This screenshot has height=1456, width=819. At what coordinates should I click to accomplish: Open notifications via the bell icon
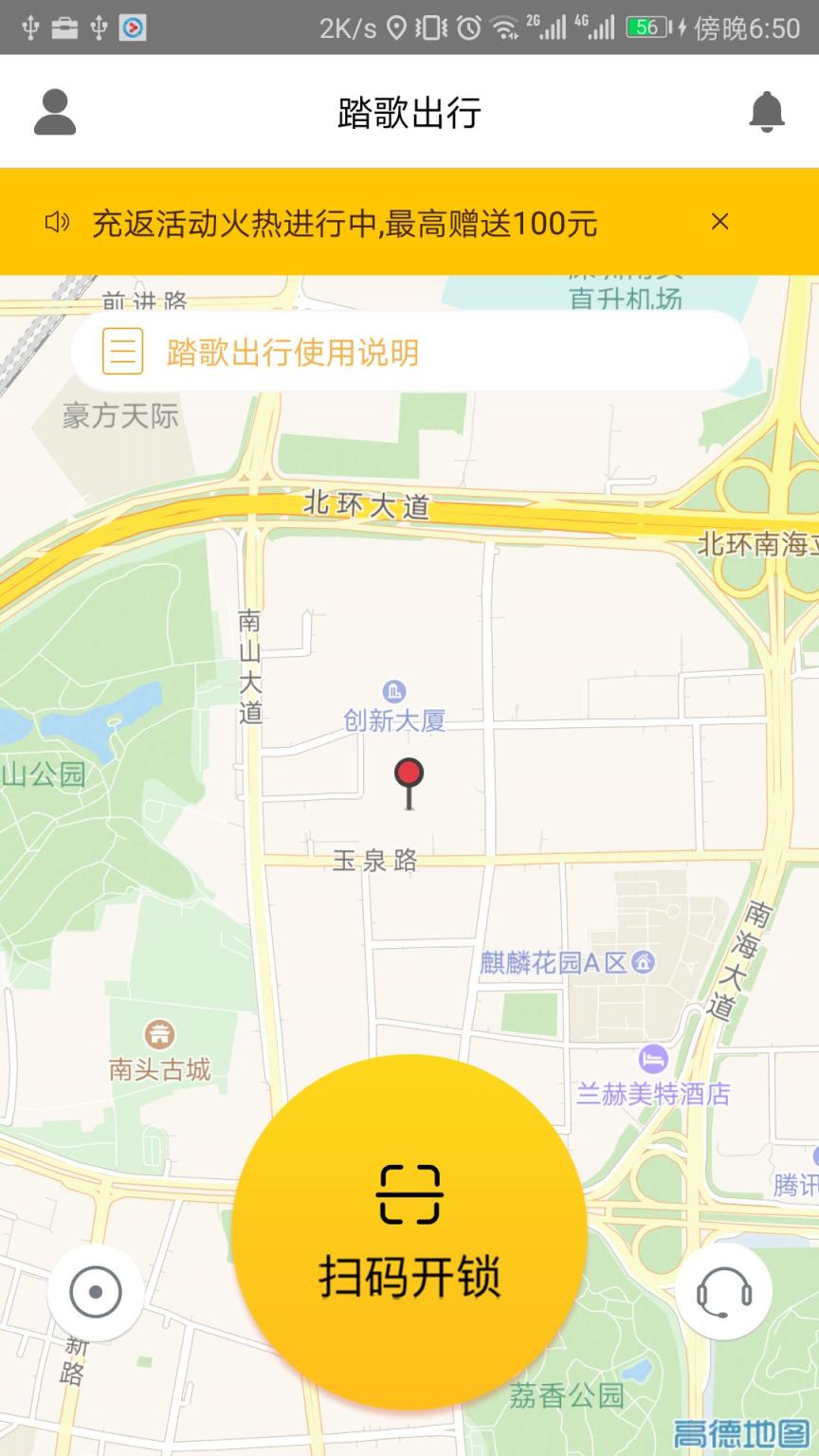(768, 111)
